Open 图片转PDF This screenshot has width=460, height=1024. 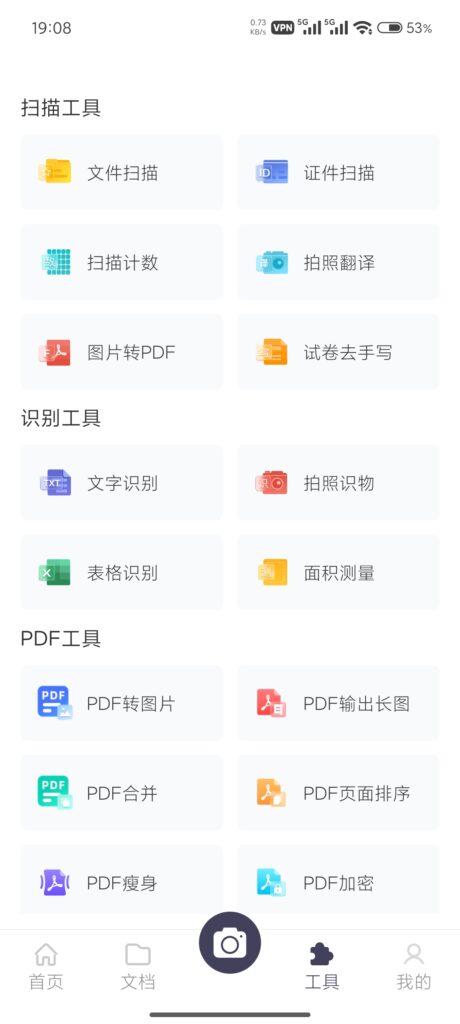tap(122, 352)
